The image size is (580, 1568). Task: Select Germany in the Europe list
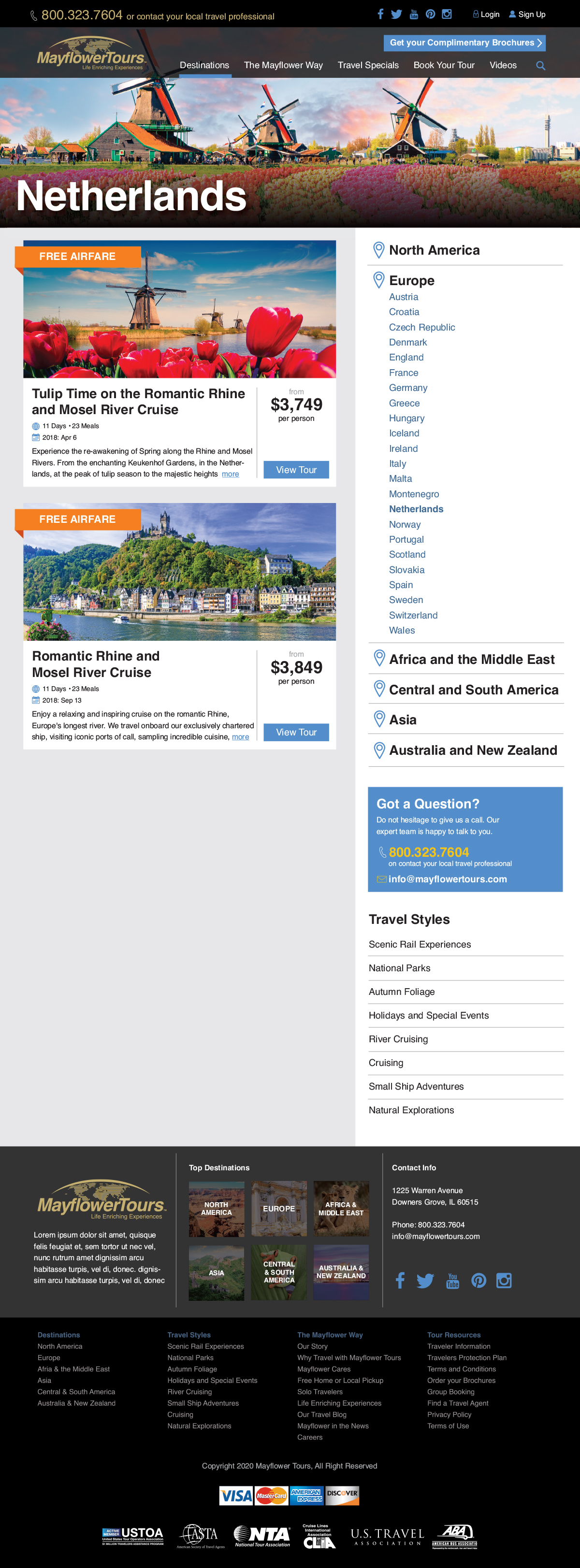[408, 388]
